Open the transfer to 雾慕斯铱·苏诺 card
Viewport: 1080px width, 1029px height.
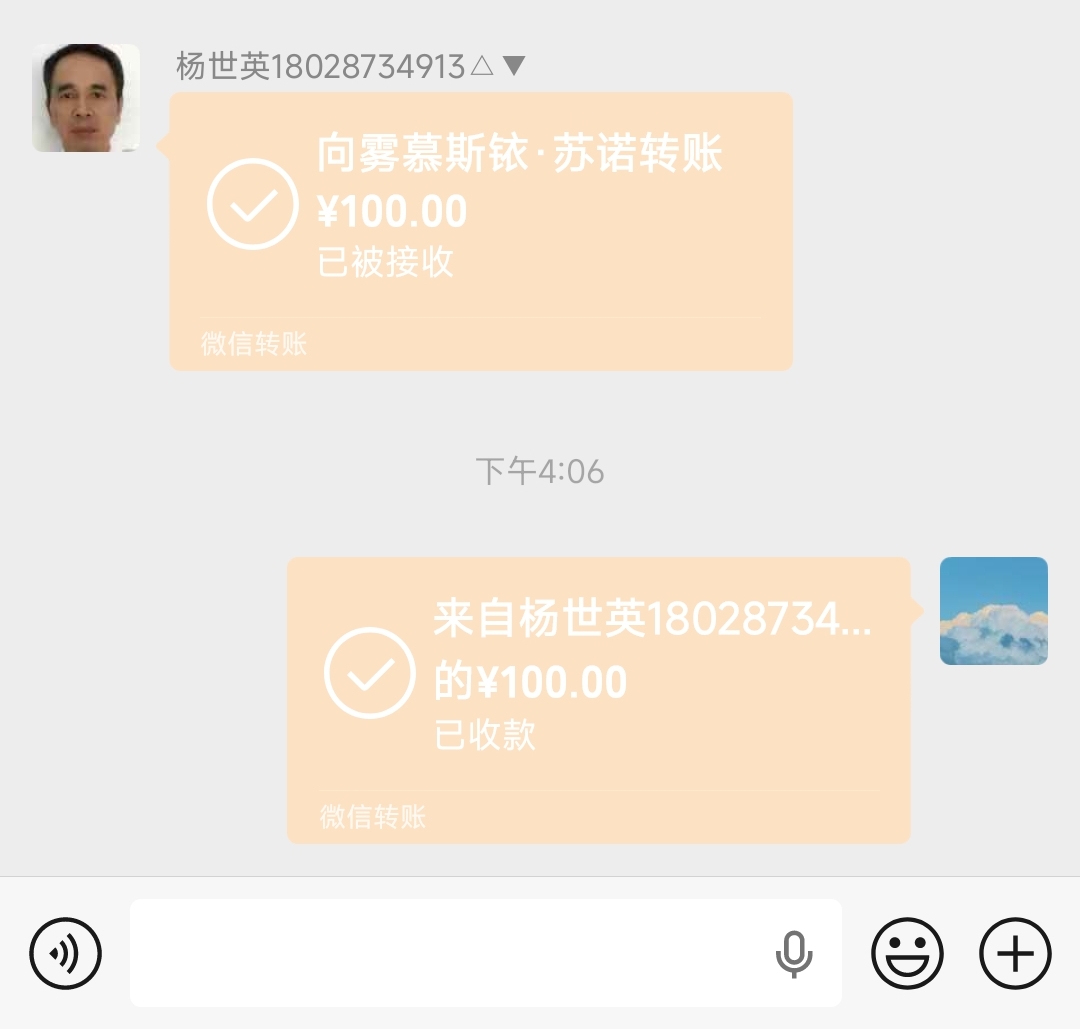481,231
